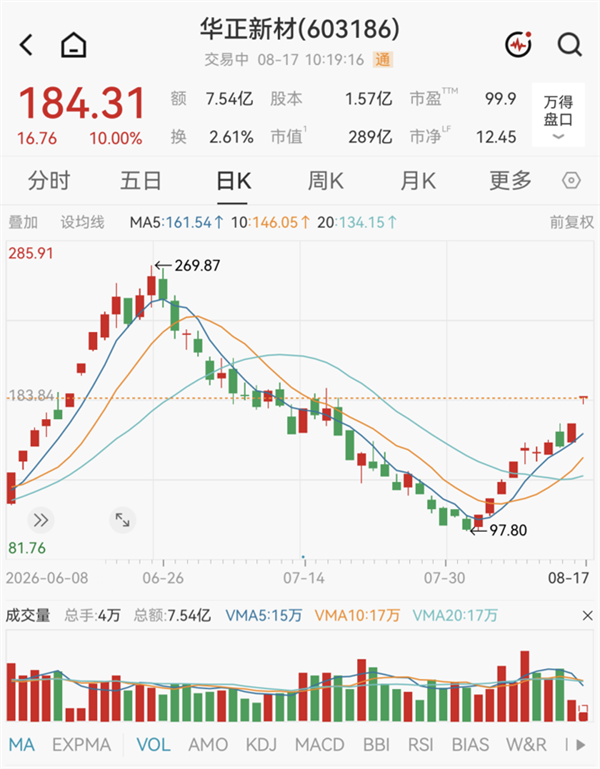Go back using the top-left arrow
This screenshot has height=769, width=600.
26,45
